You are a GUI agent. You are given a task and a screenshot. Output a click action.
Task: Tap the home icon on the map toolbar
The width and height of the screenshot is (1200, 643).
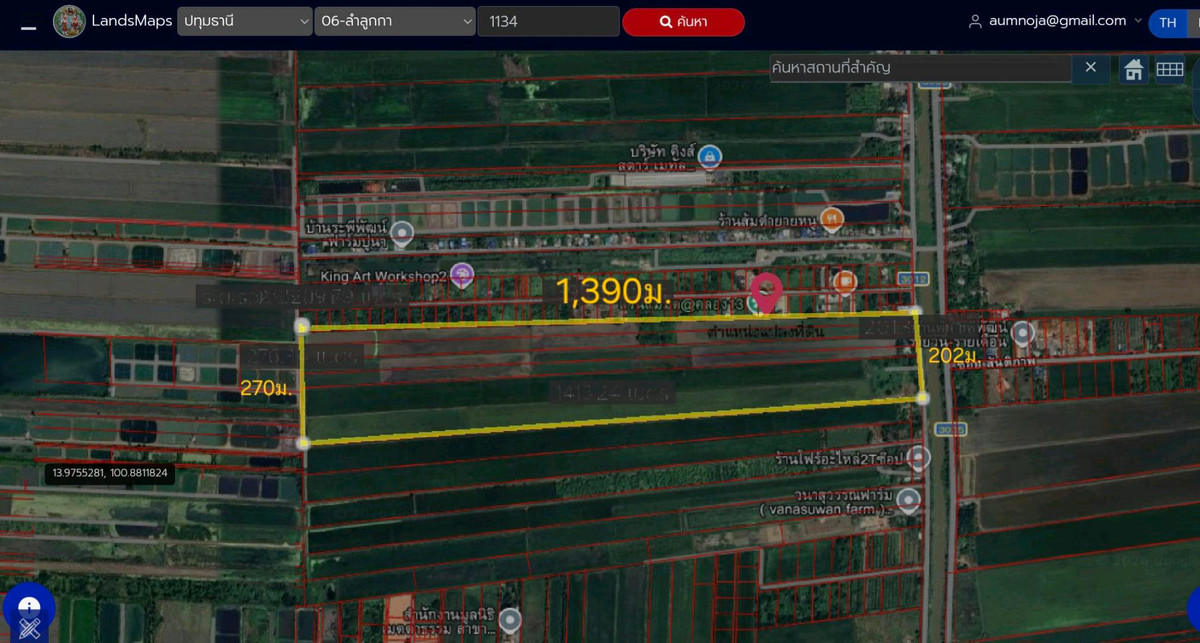point(1133,69)
